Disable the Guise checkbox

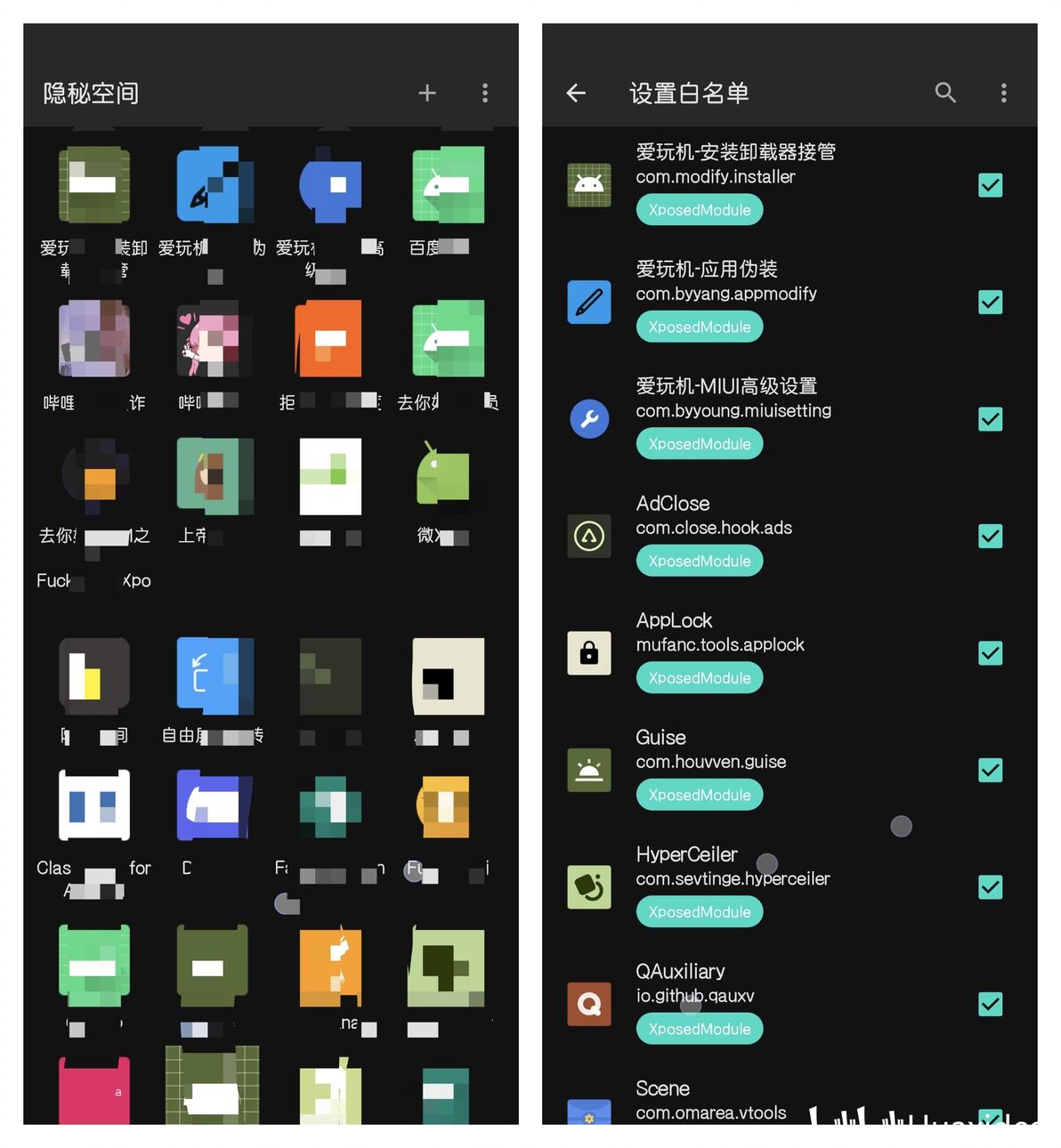[x=991, y=770]
